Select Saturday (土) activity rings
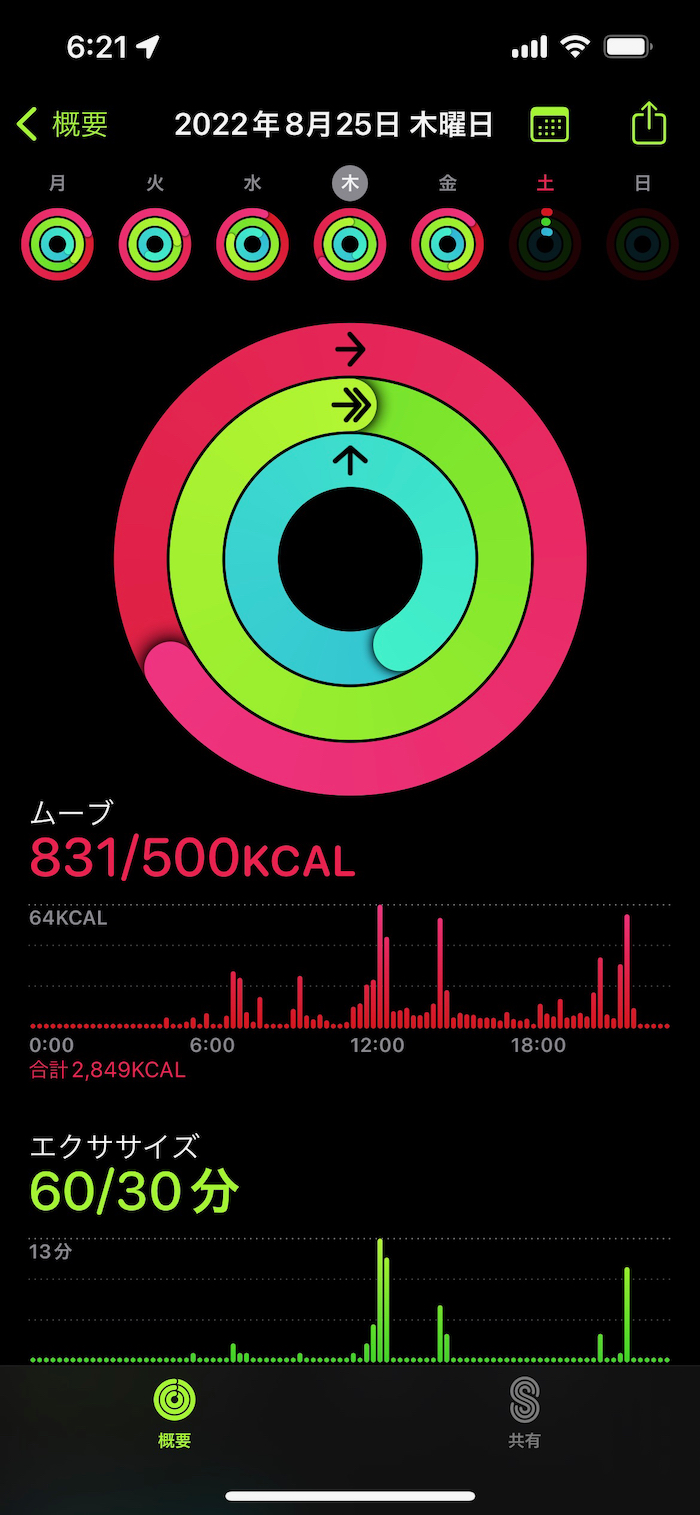 pyautogui.click(x=545, y=244)
